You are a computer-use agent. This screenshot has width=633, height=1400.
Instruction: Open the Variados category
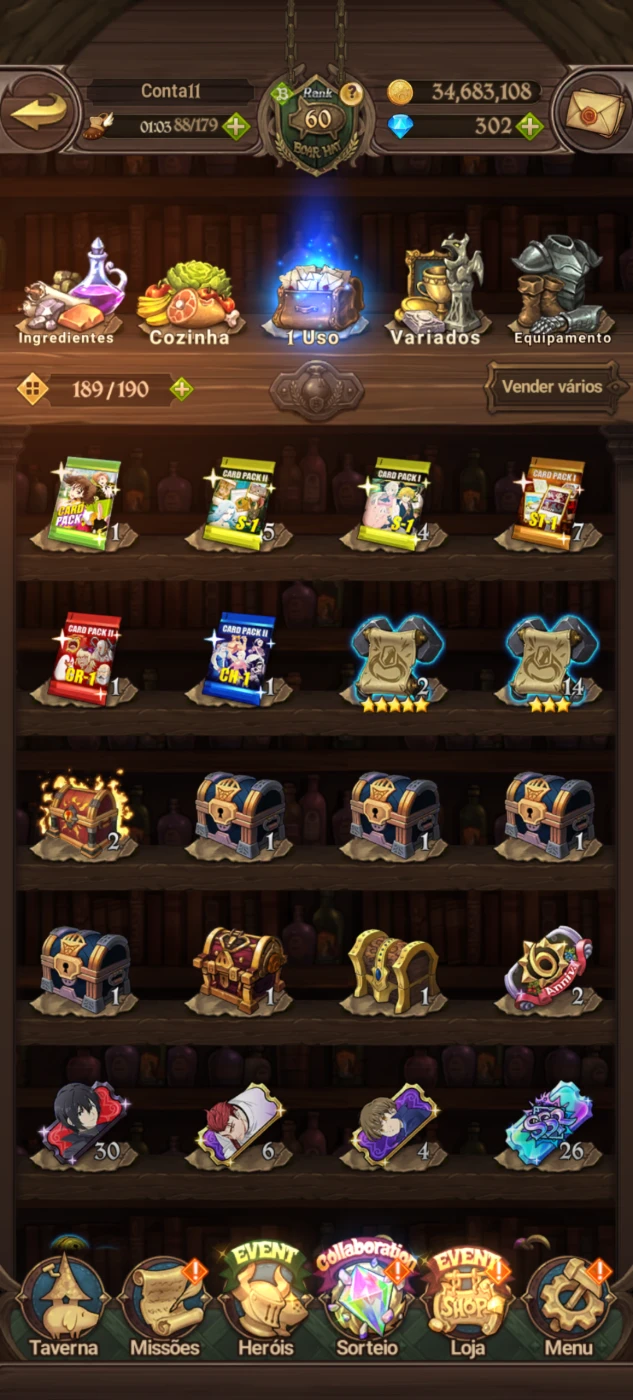(x=437, y=292)
